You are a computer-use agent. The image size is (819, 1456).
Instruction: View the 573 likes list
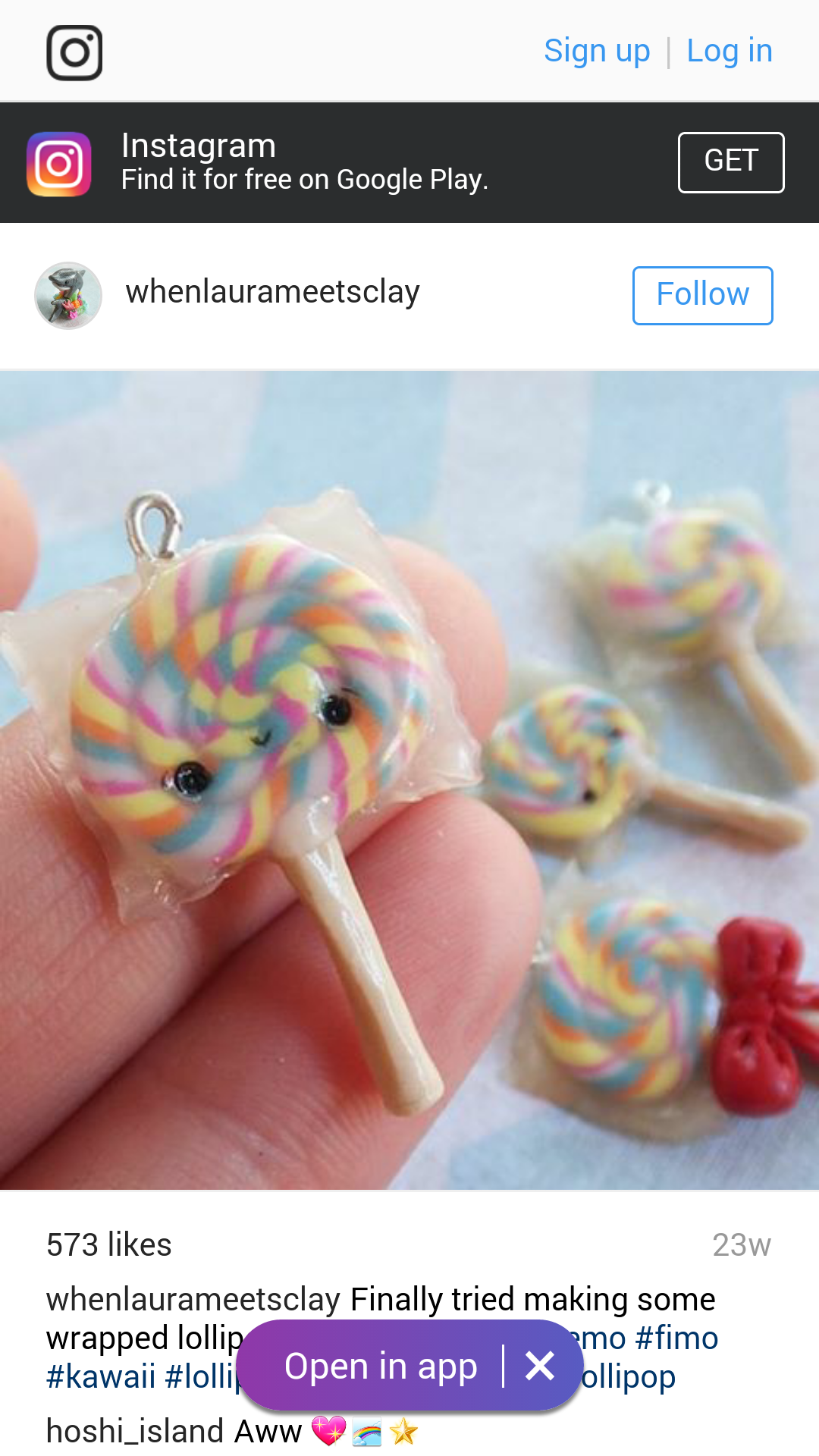tap(109, 1245)
